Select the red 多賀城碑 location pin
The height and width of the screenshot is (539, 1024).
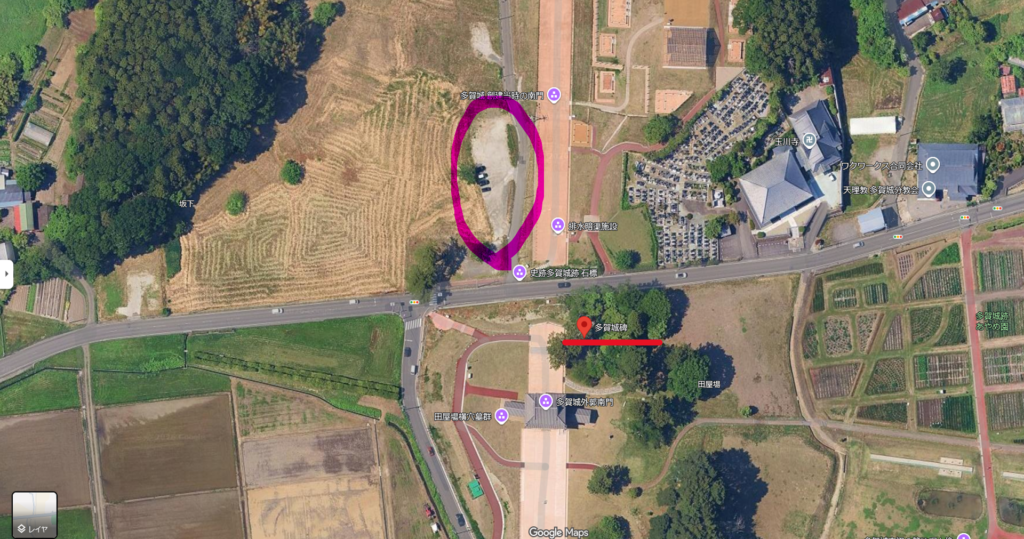584,326
